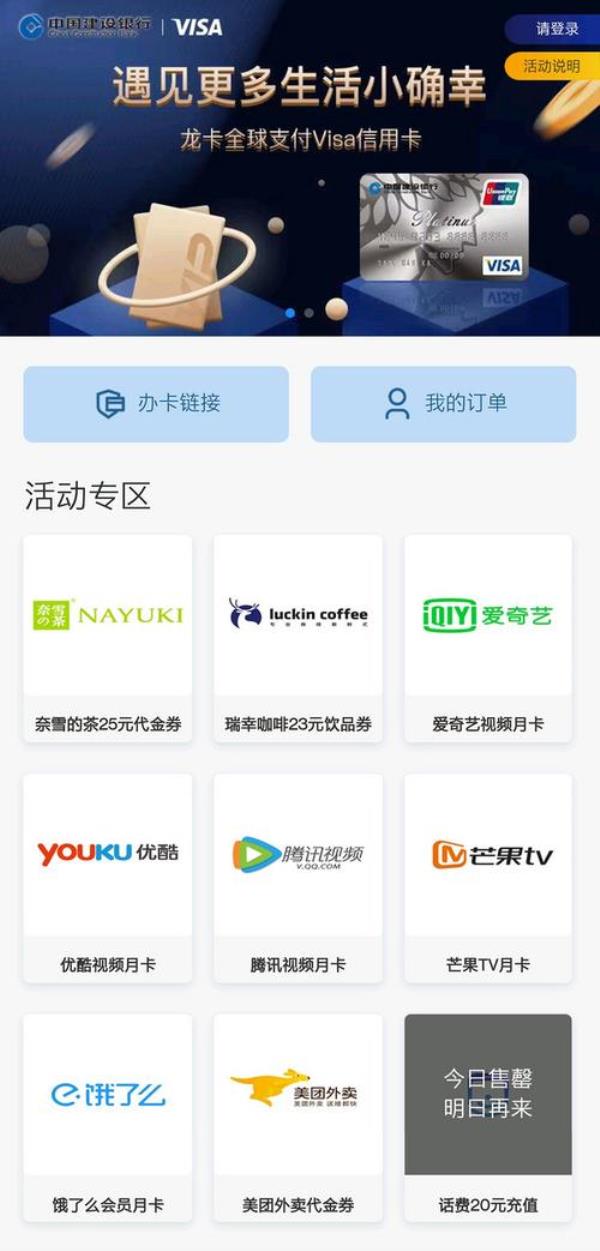Open the 腾讯视频月卡 offer
Viewport: 600px width, 1251px height.
coord(298,877)
